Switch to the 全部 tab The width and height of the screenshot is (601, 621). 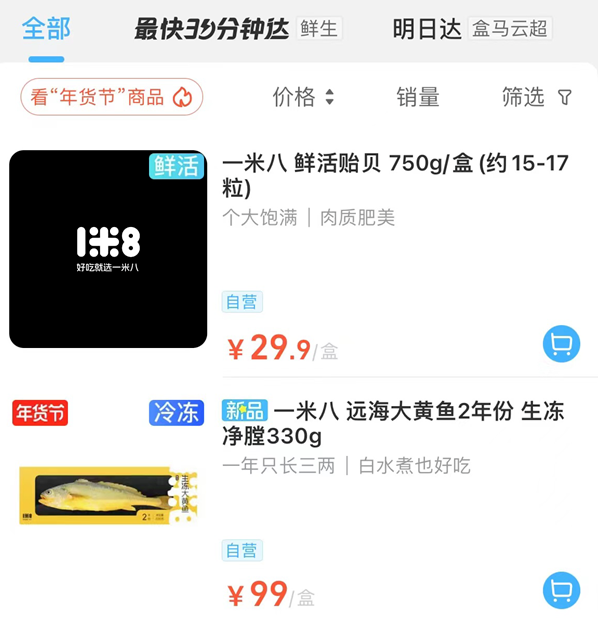point(46,28)
